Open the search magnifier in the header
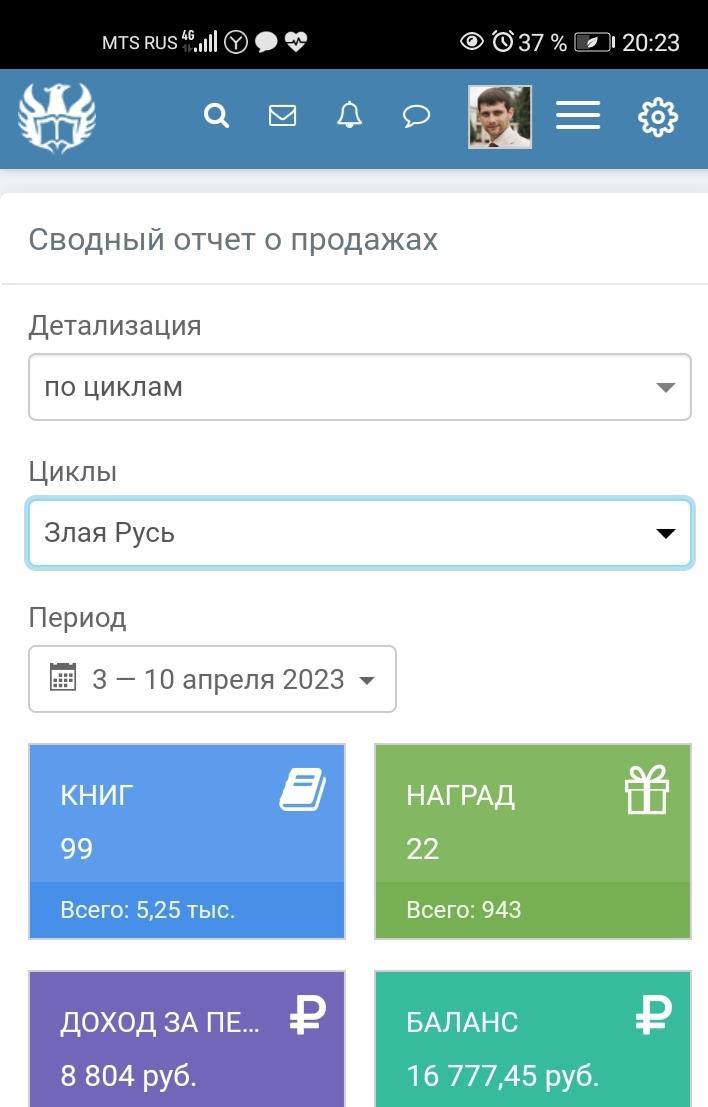The width and height of the screenshot is (708, 1107). (x=217, y=116)
